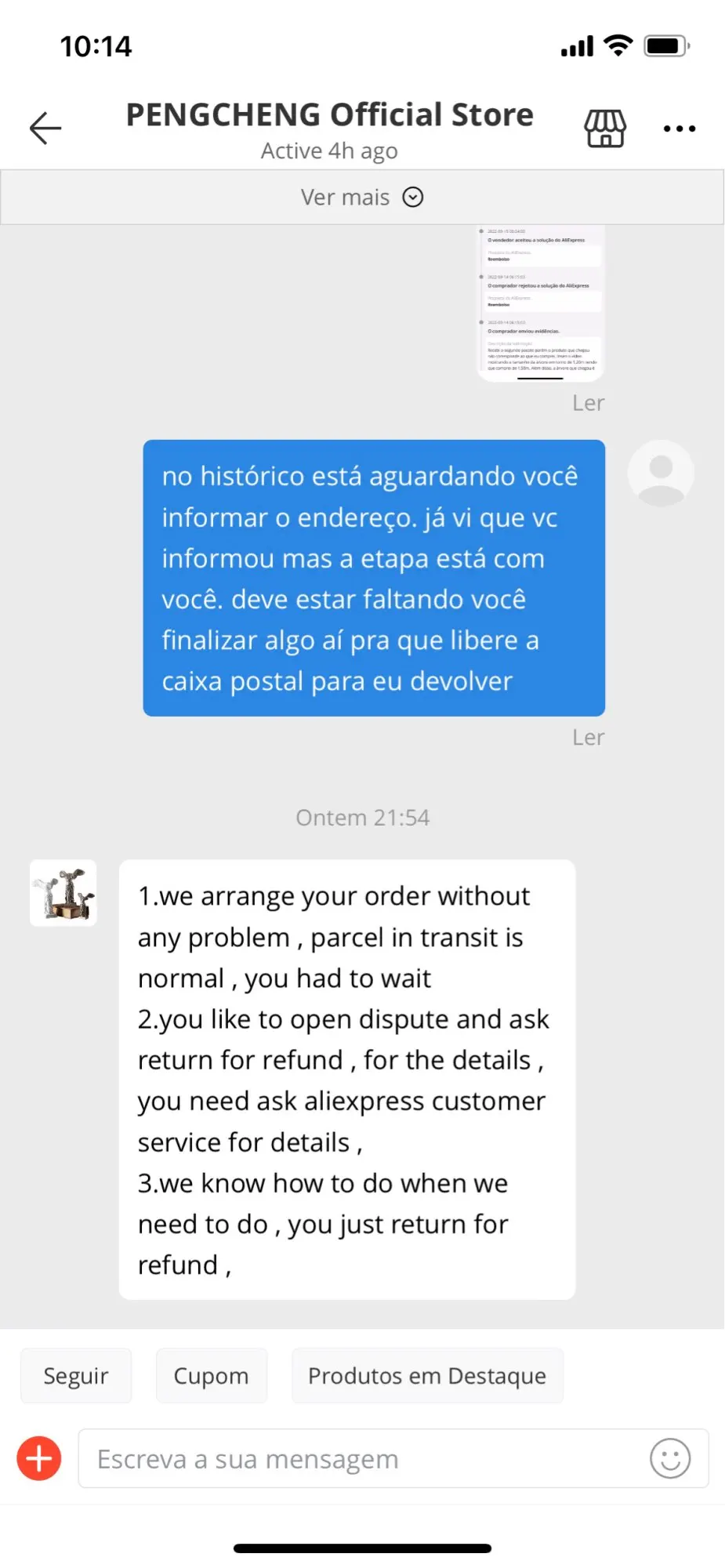The width and height of the screenshot is (725, 1568).
Task: Open the sent screenshot image
Action: (x=541, y=304)
